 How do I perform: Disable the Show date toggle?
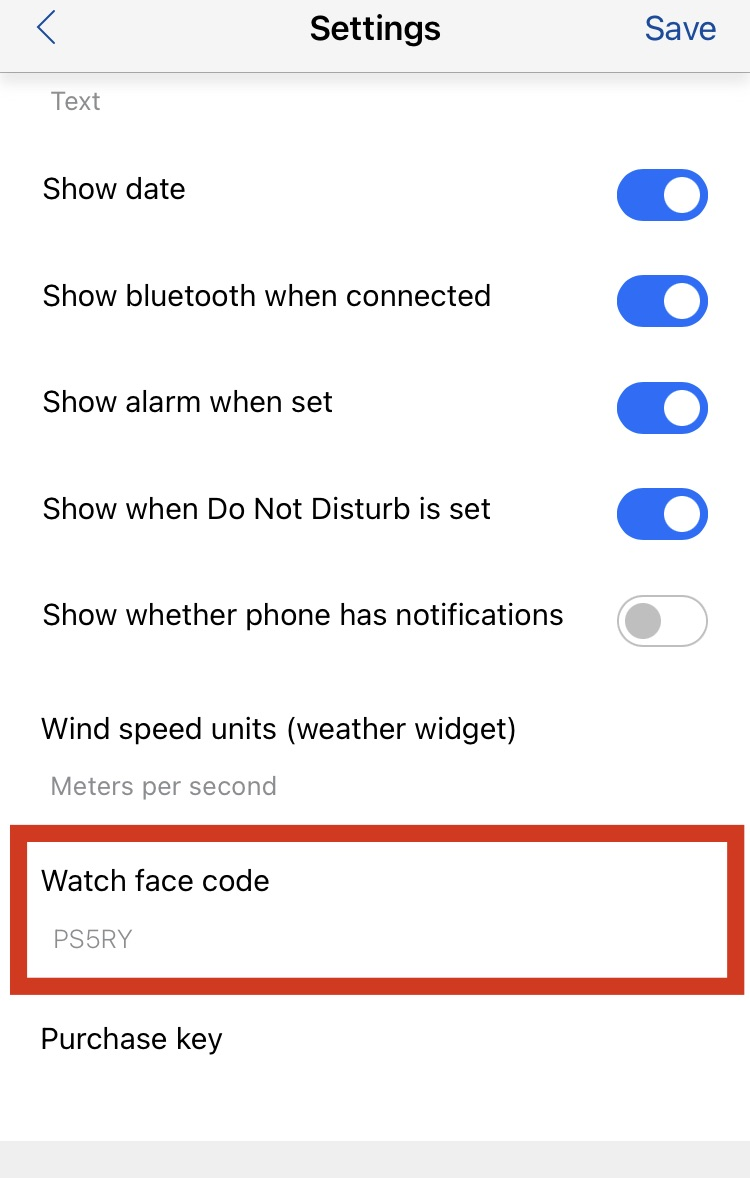click(662, 195)
